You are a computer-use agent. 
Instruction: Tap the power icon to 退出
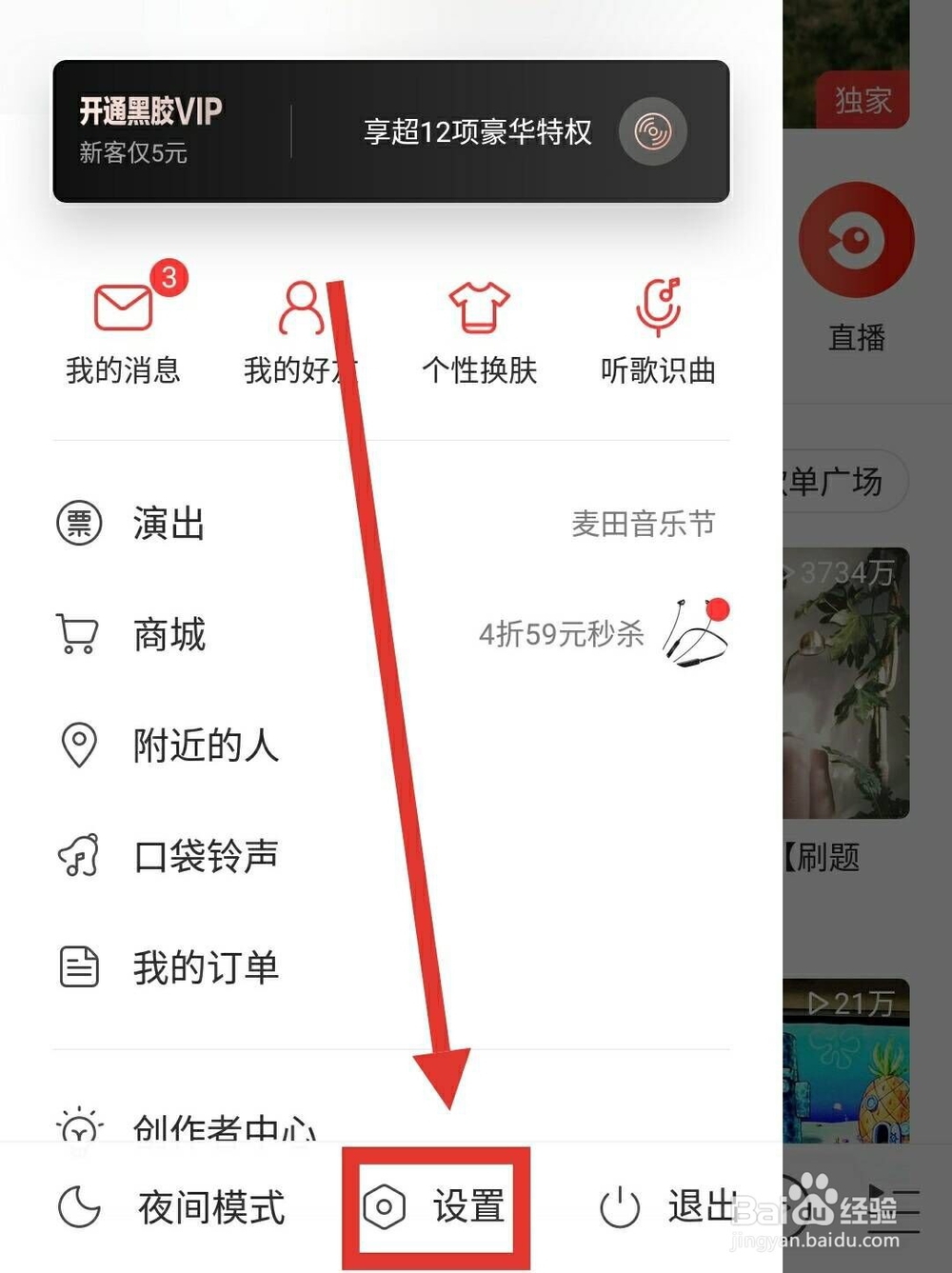621,1205
